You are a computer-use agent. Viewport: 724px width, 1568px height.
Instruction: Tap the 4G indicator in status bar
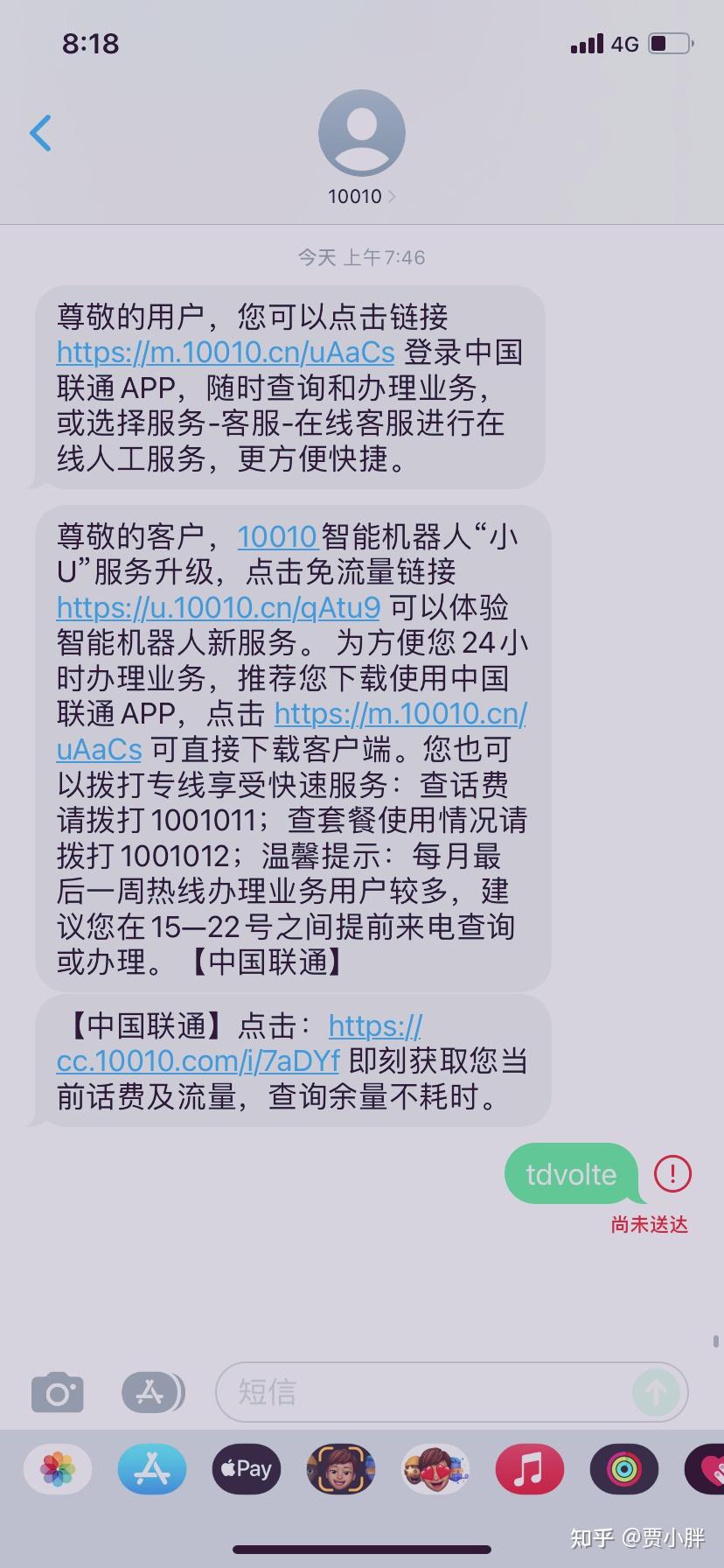pos(626,44)
